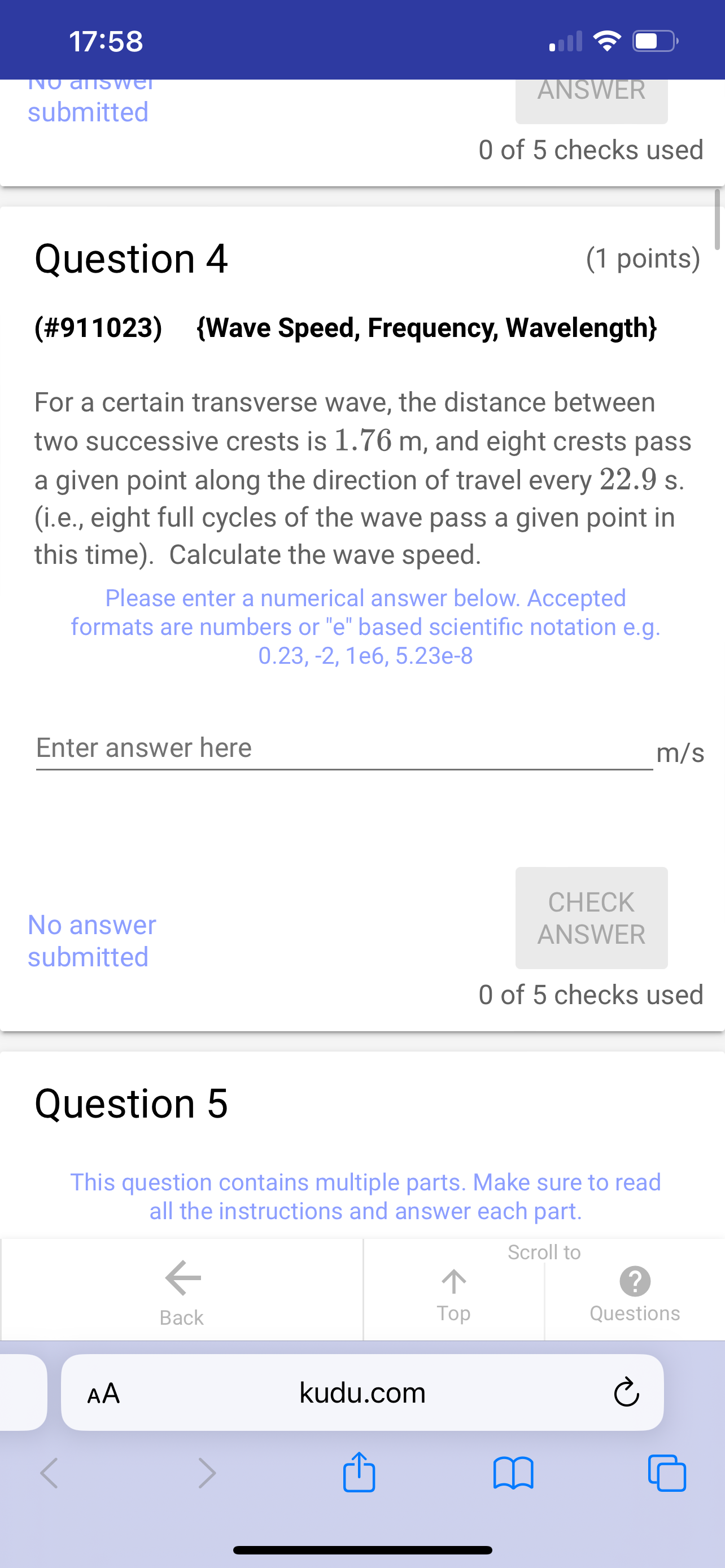This screenshot has width=725, height=1568.
Task: Tap the Question 4 answer input field
Action: [344, 748]
